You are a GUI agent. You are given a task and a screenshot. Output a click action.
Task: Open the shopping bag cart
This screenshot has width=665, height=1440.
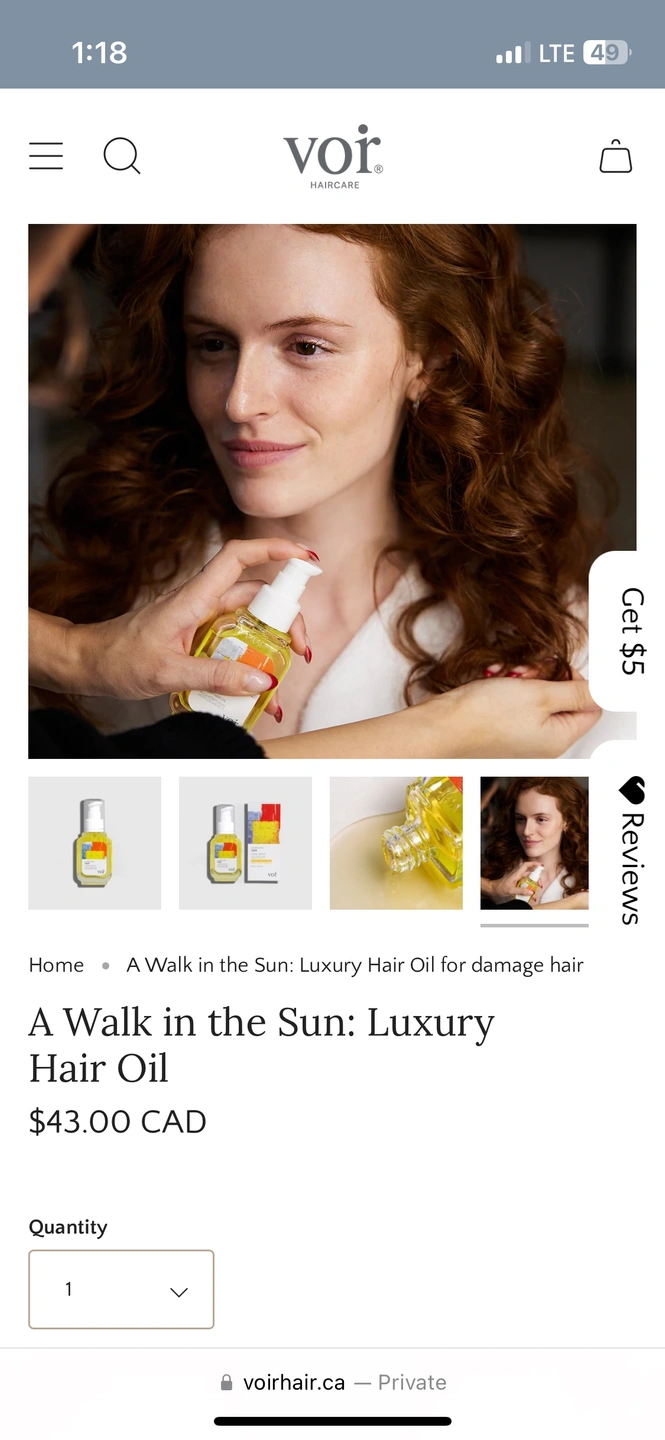click(615, 157)
